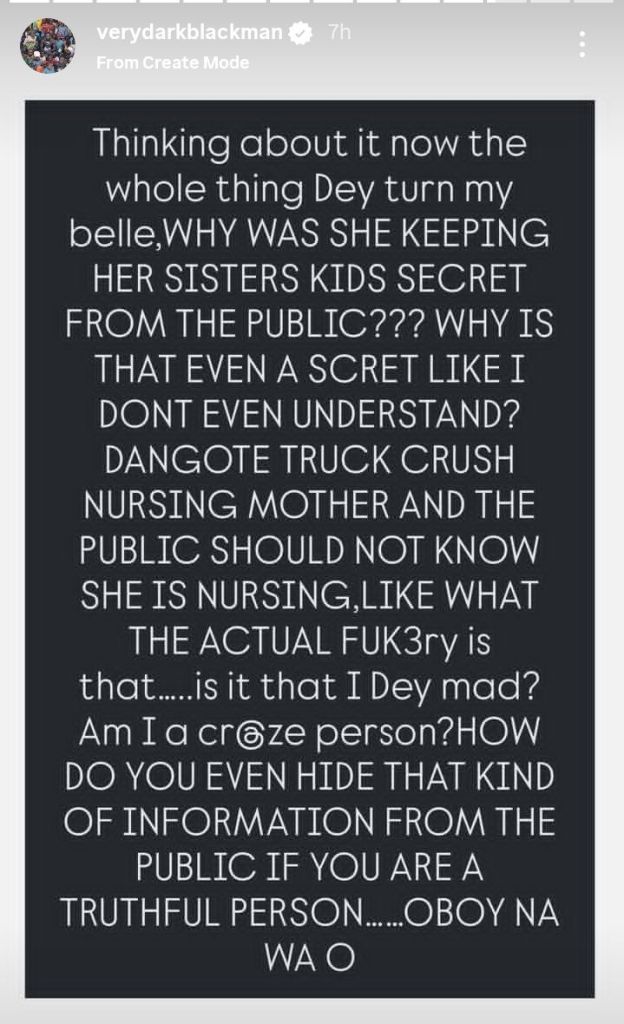
Task: Open verydarkblackman's profile picture
Action: [x=47, y=46]
